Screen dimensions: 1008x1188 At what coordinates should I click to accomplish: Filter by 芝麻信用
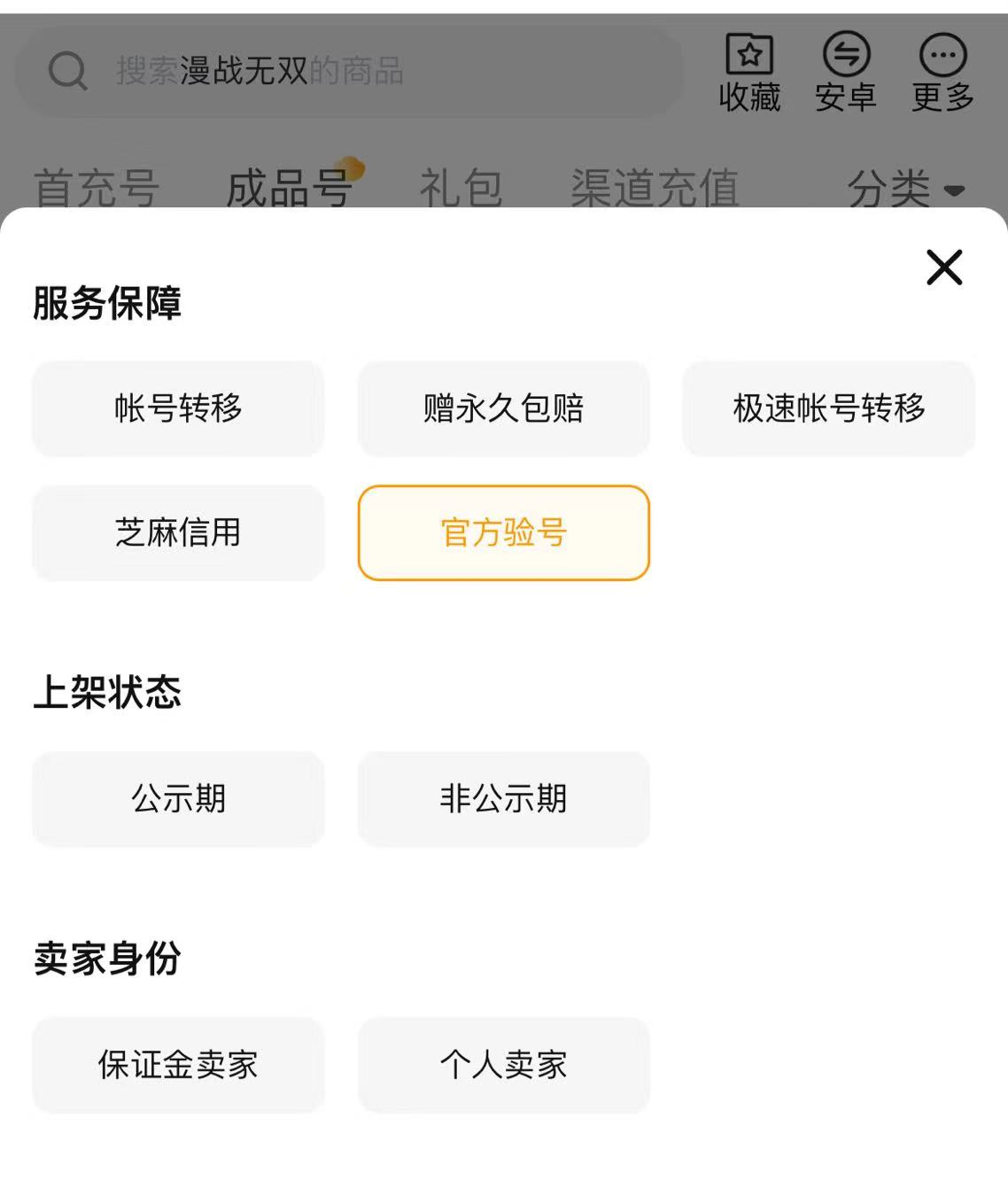pyautogui.click(x=178, y=532)
